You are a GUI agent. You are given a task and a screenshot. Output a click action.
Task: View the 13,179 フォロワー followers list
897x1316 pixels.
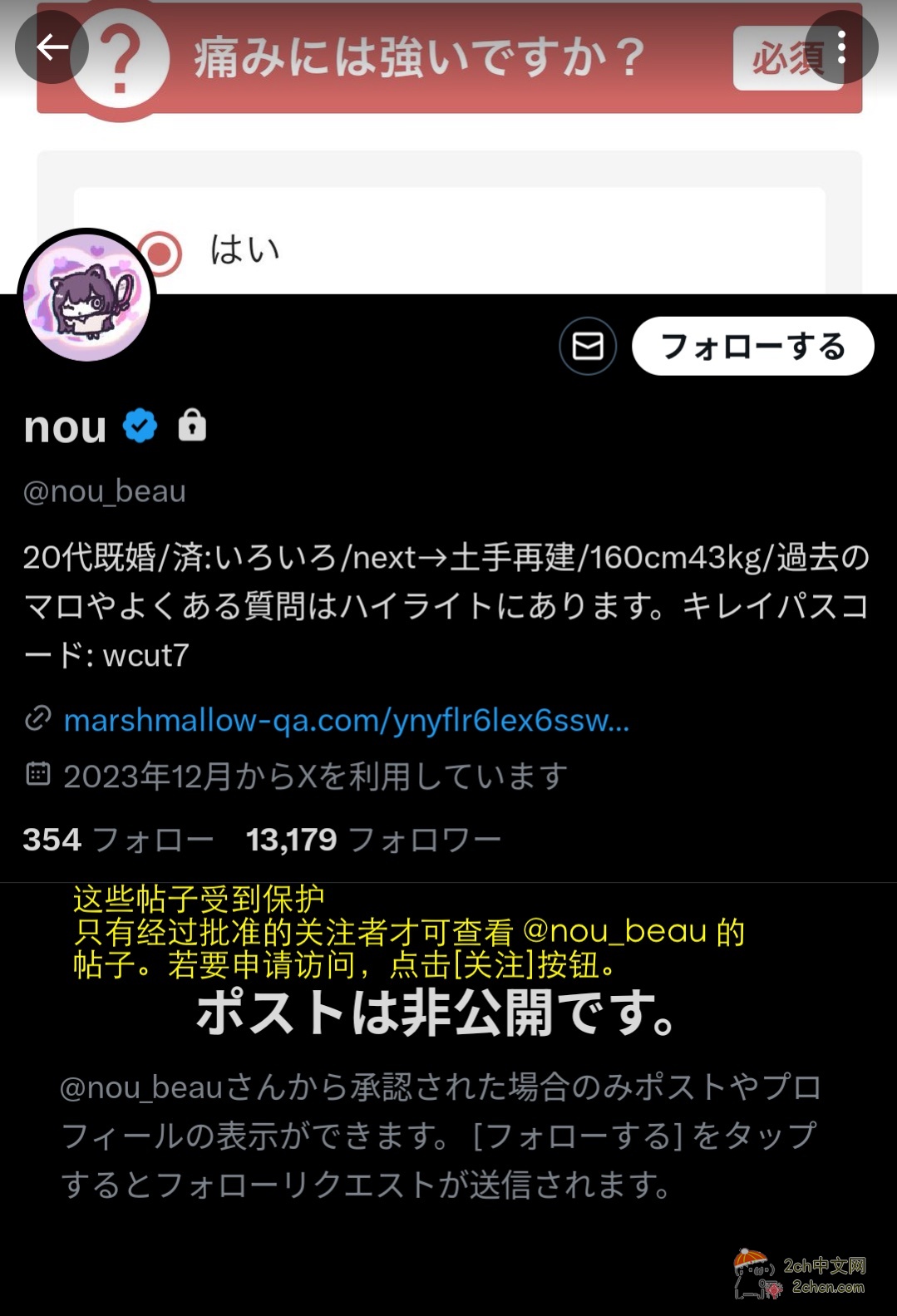click(x=373, y=840)
